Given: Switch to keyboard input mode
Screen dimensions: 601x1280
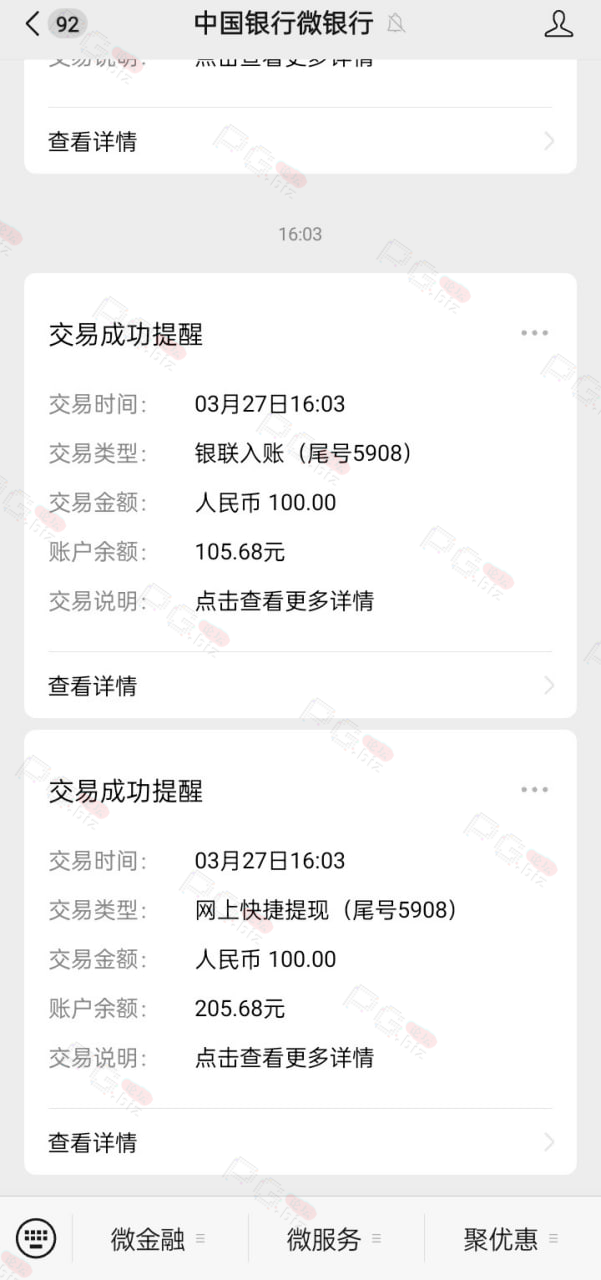Looking at the screenshot, I should click(37, 1239).
